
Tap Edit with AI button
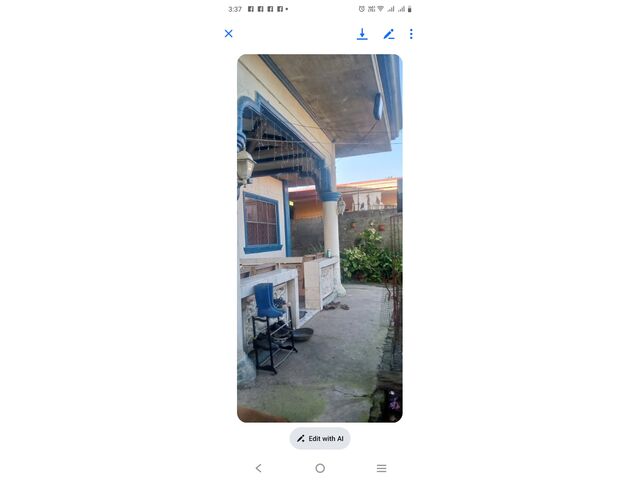[320, 438]
